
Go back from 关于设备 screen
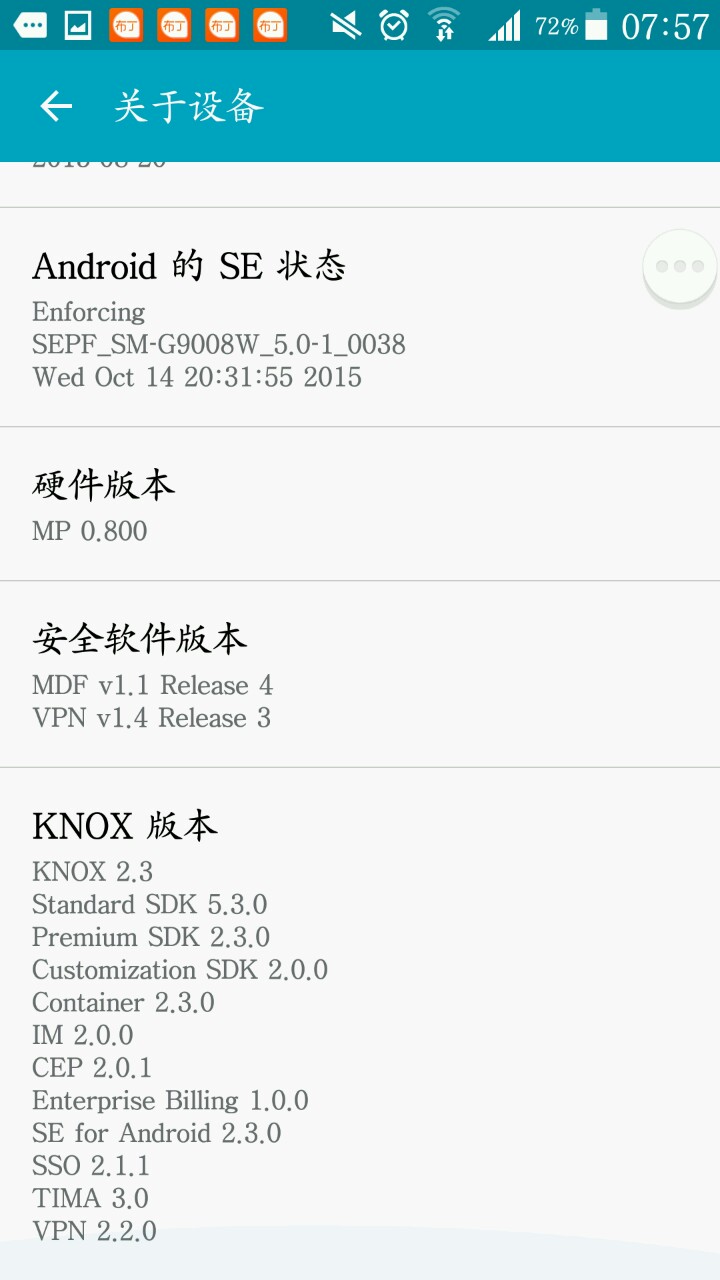[x=56, y=106]
